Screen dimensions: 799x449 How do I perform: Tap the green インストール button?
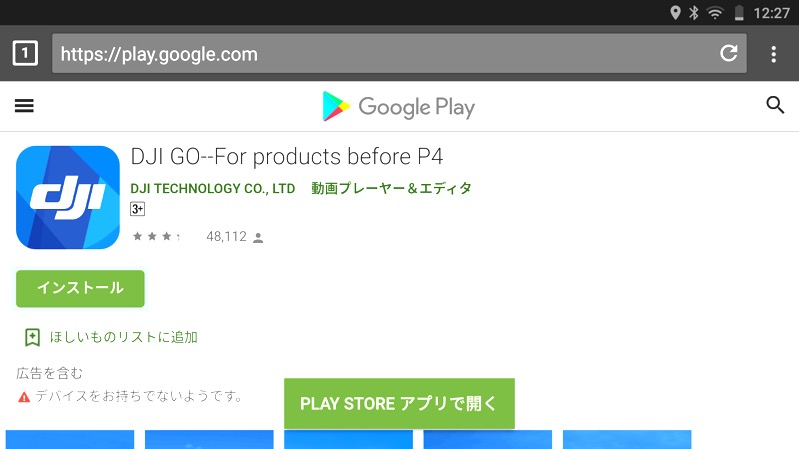[x=80, y=288]
